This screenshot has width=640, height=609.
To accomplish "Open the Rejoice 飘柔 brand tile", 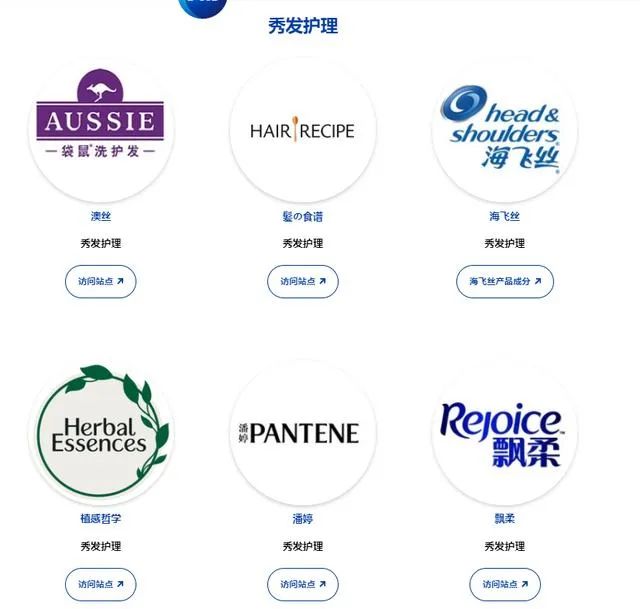I will 505,433.
